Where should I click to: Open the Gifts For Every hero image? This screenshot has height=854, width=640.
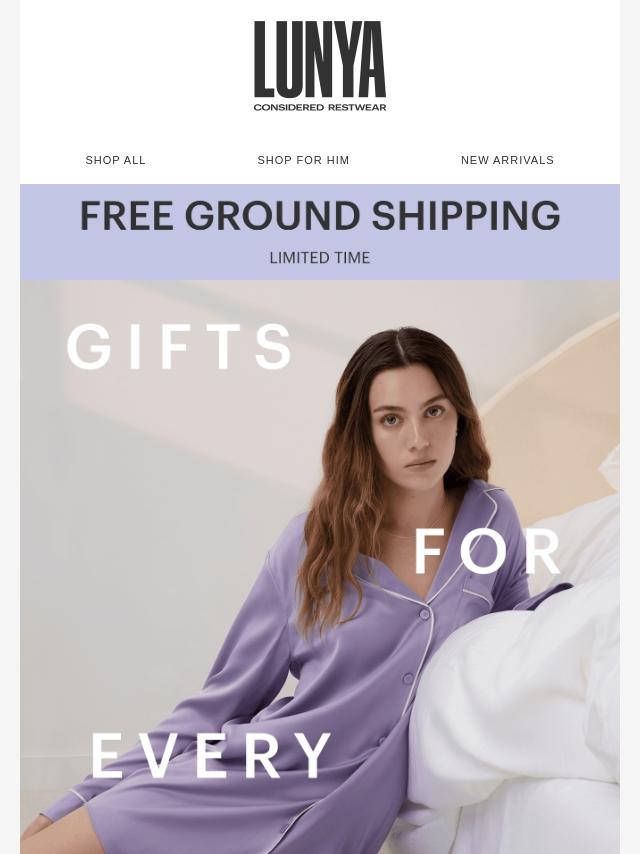pos(320,566)
